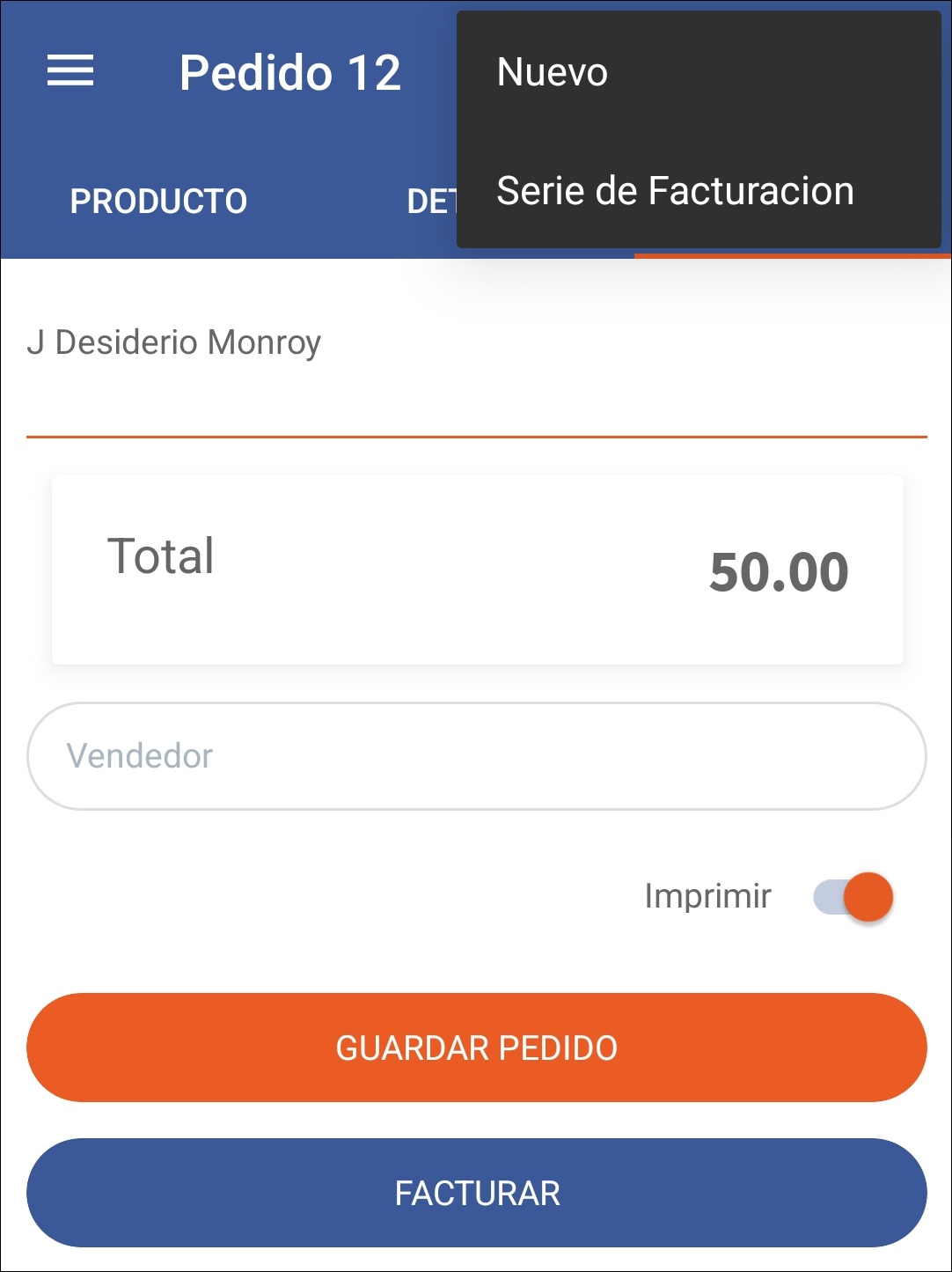The height and width of the screenshot is (1272, 952).
Task: Select the customer name J Desiderio Monroy
Action: [x=173, y=342]
